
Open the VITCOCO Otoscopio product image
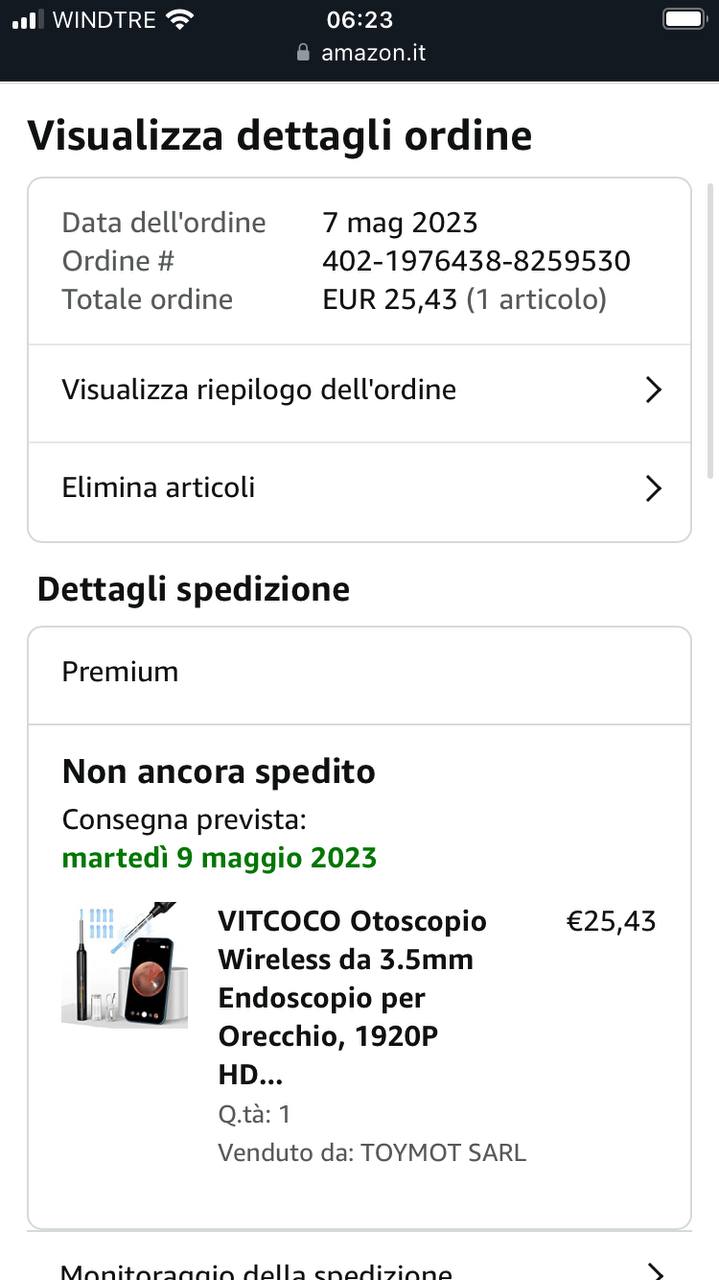click(124, 964)
